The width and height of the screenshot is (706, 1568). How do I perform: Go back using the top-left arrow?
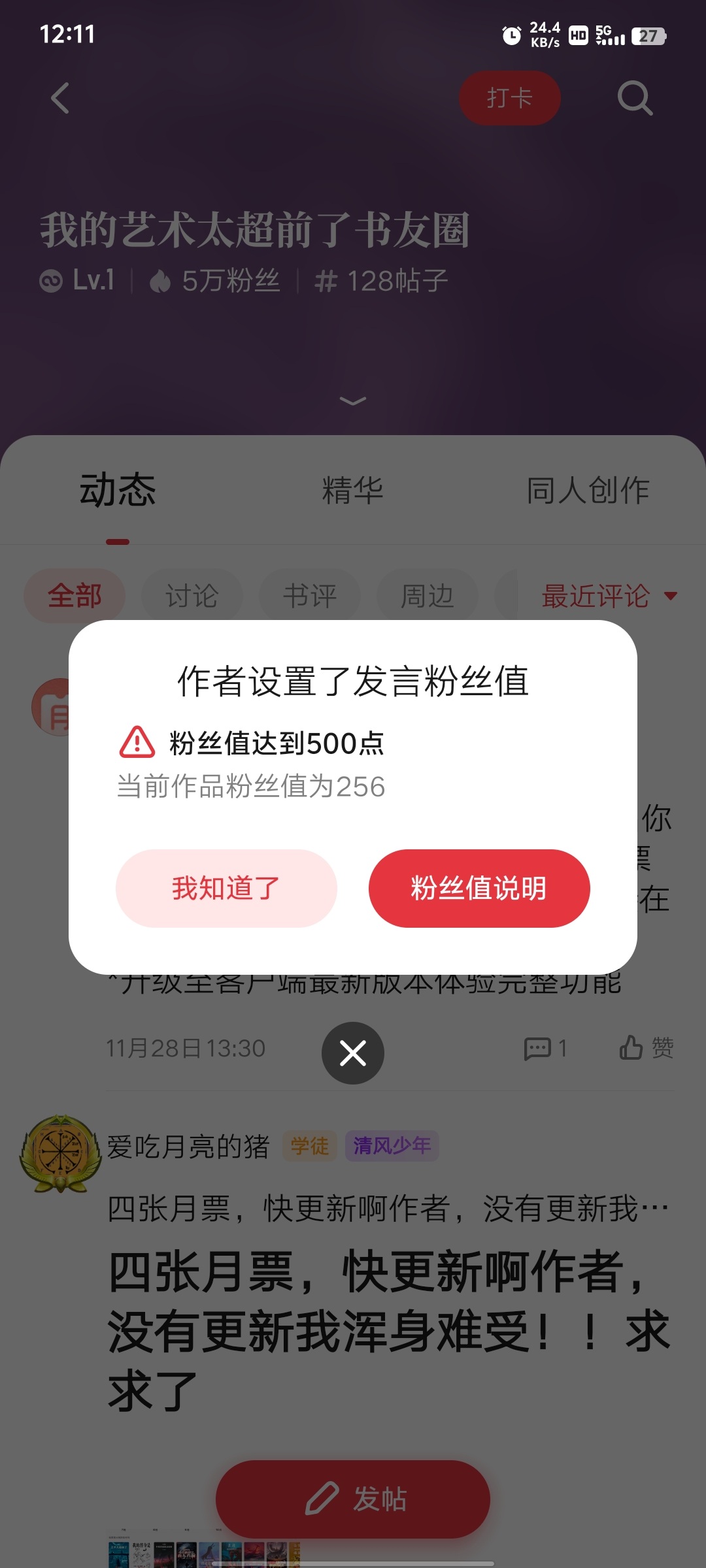[x=60, y=99]
